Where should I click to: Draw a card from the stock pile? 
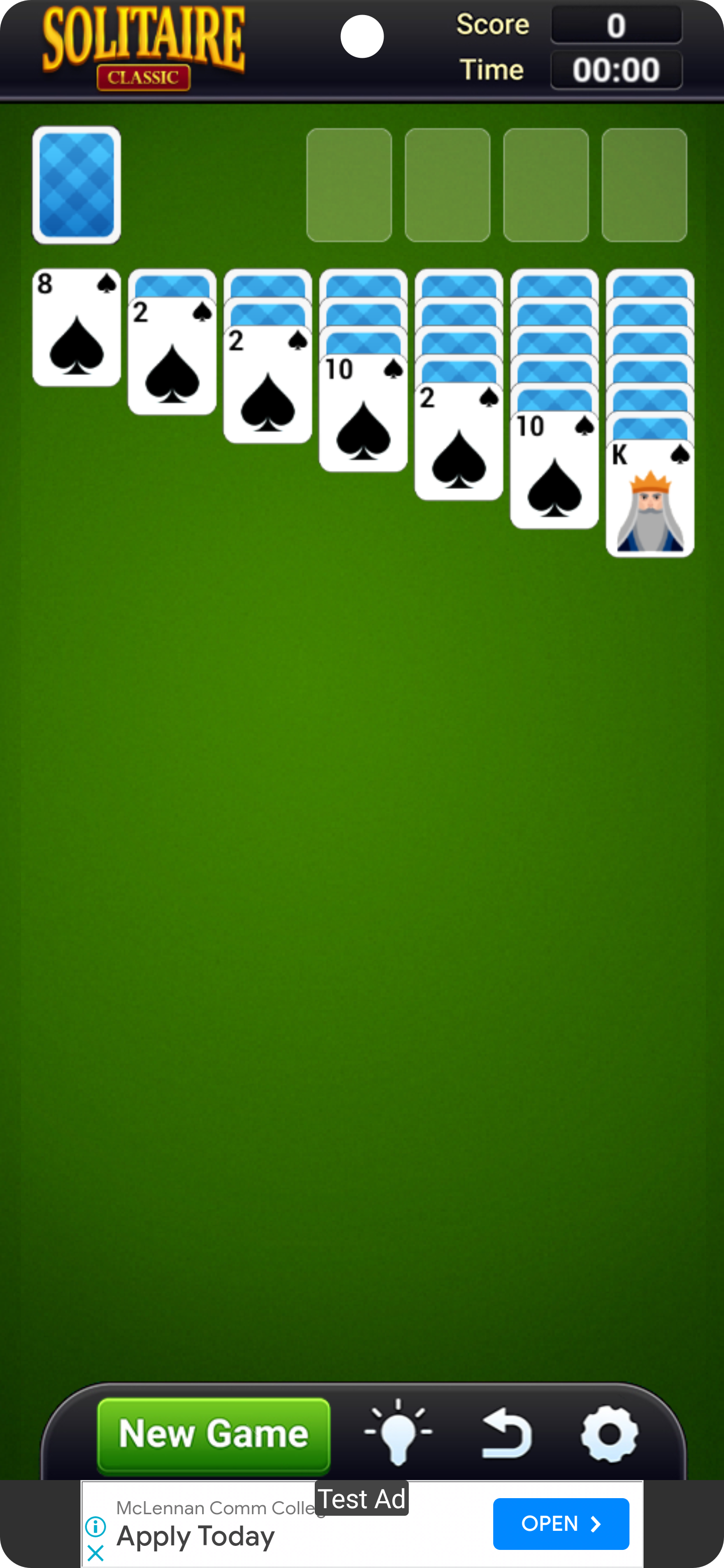[x=77, y=185]
